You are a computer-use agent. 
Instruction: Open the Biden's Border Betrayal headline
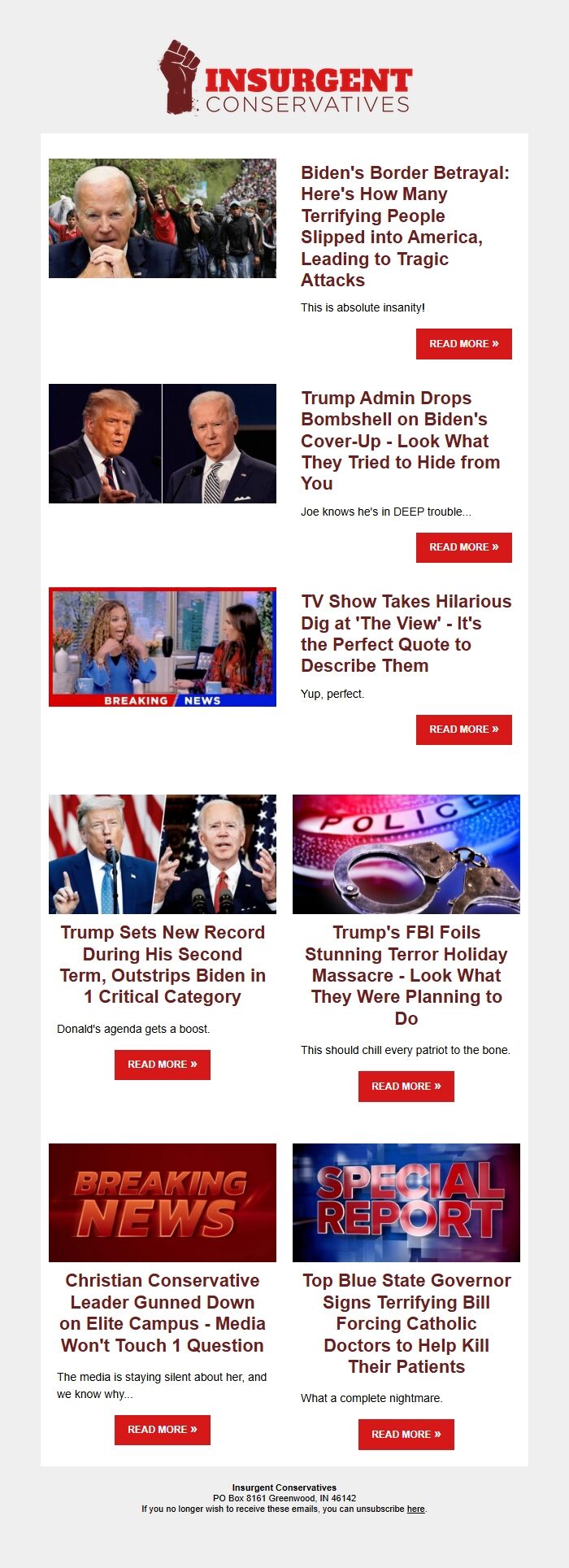pos(405,226)
